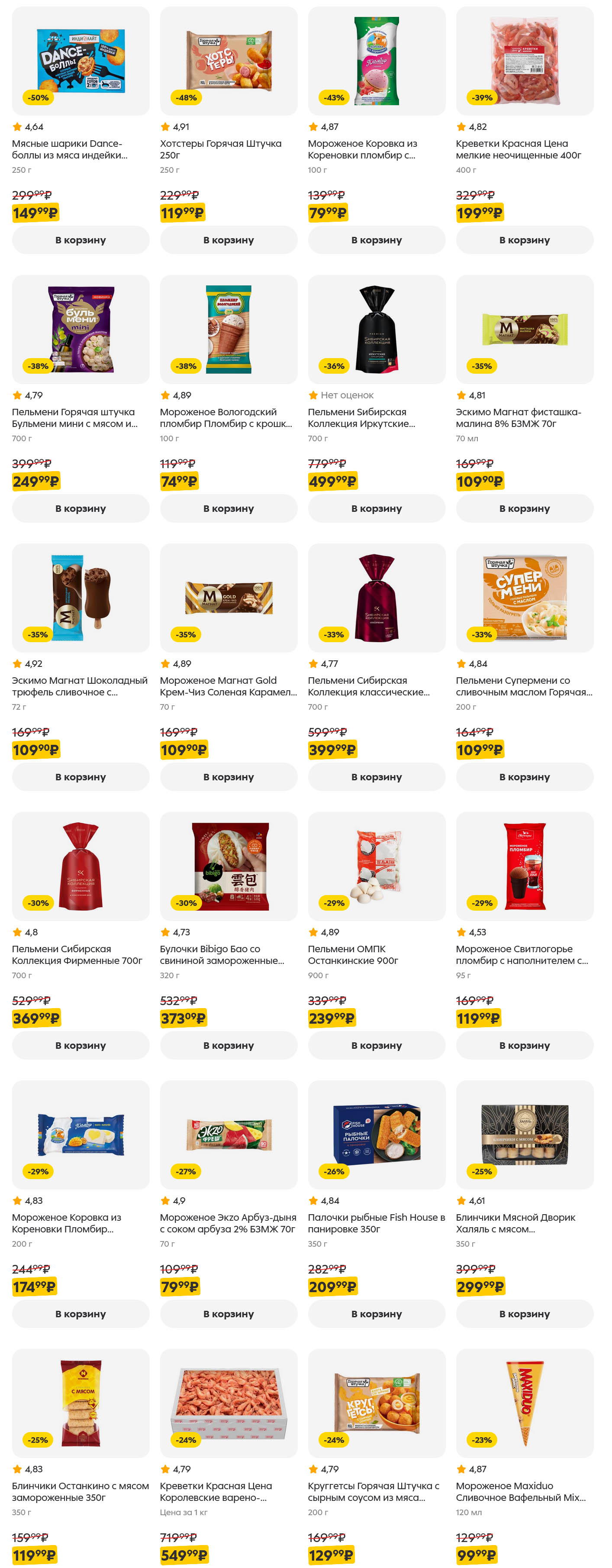
Task: Open Круггетсы Горячая Штучка product card
Action: point(376,1403)
